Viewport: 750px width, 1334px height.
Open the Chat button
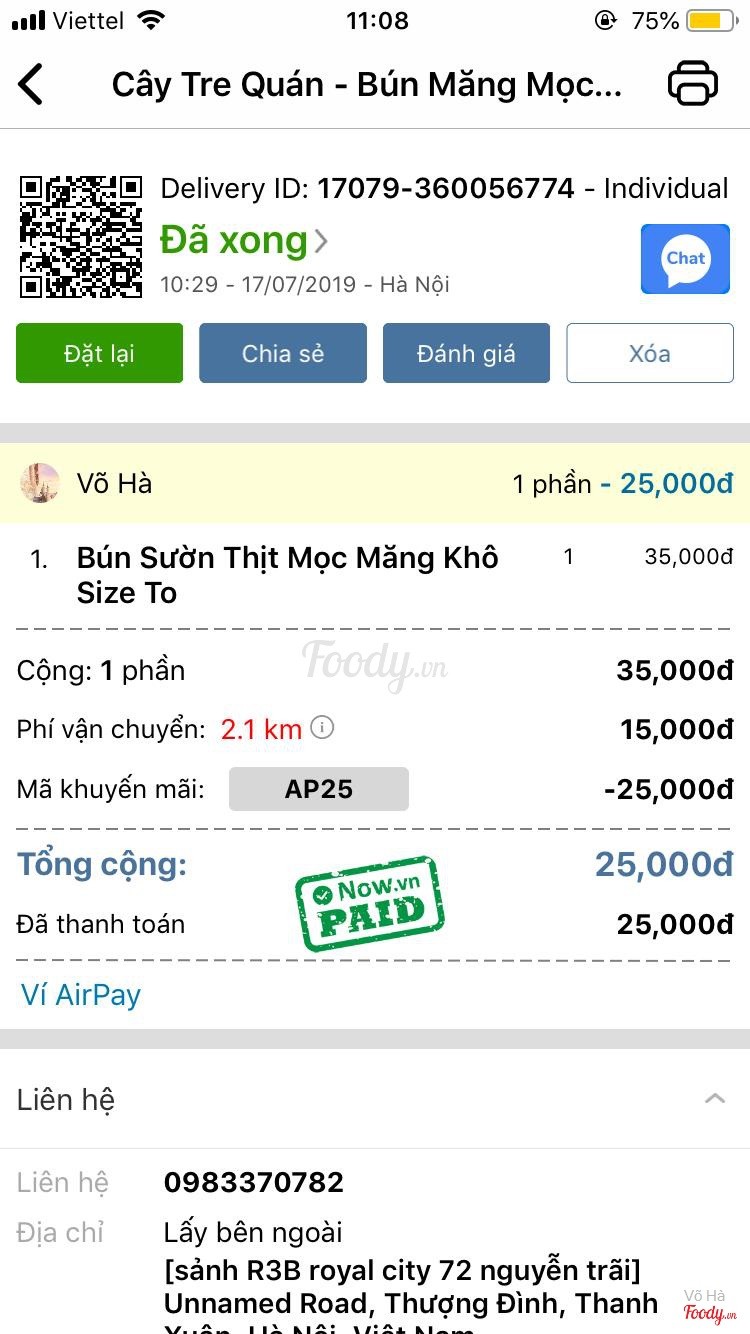[x=685, y=259]
